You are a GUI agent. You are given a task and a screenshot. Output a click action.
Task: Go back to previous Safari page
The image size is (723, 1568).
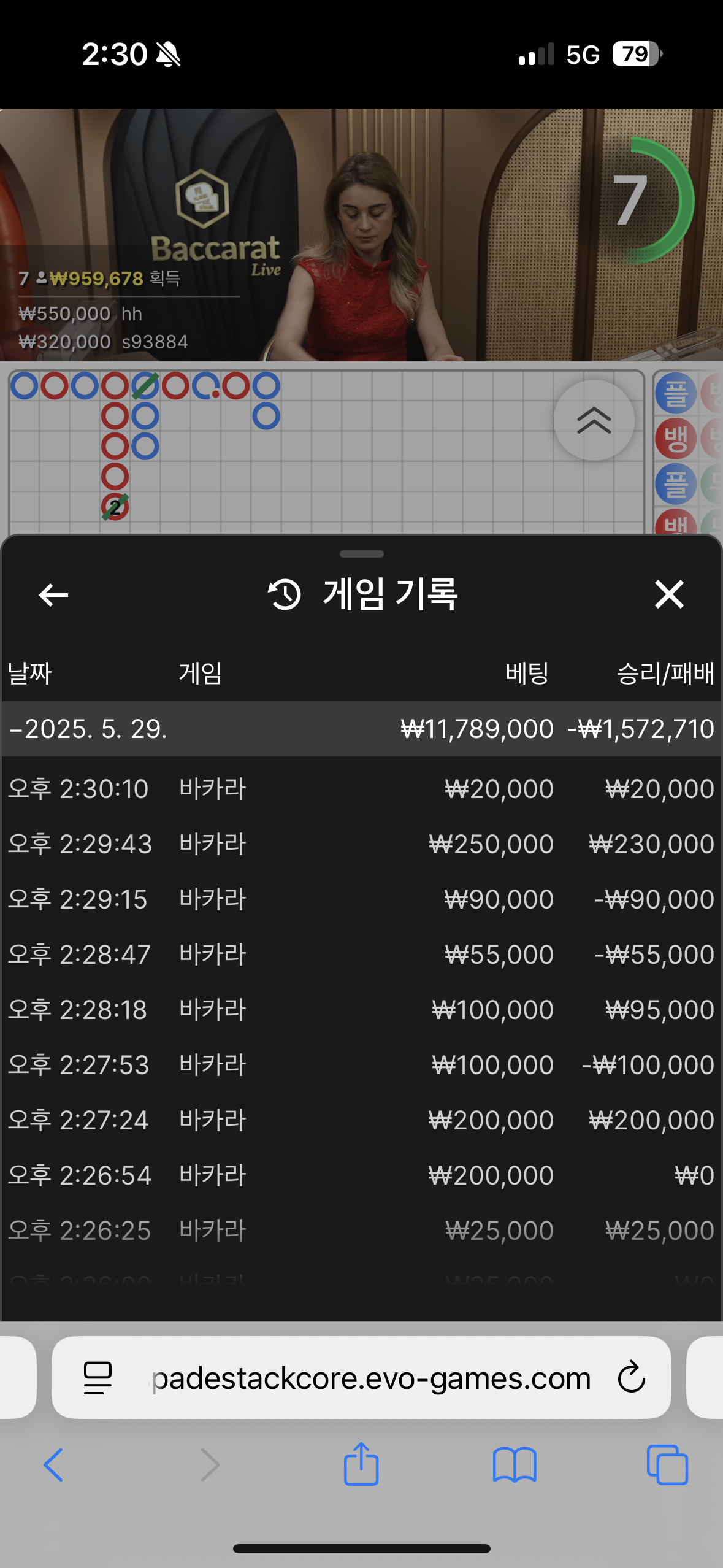tap(53, 1465)
